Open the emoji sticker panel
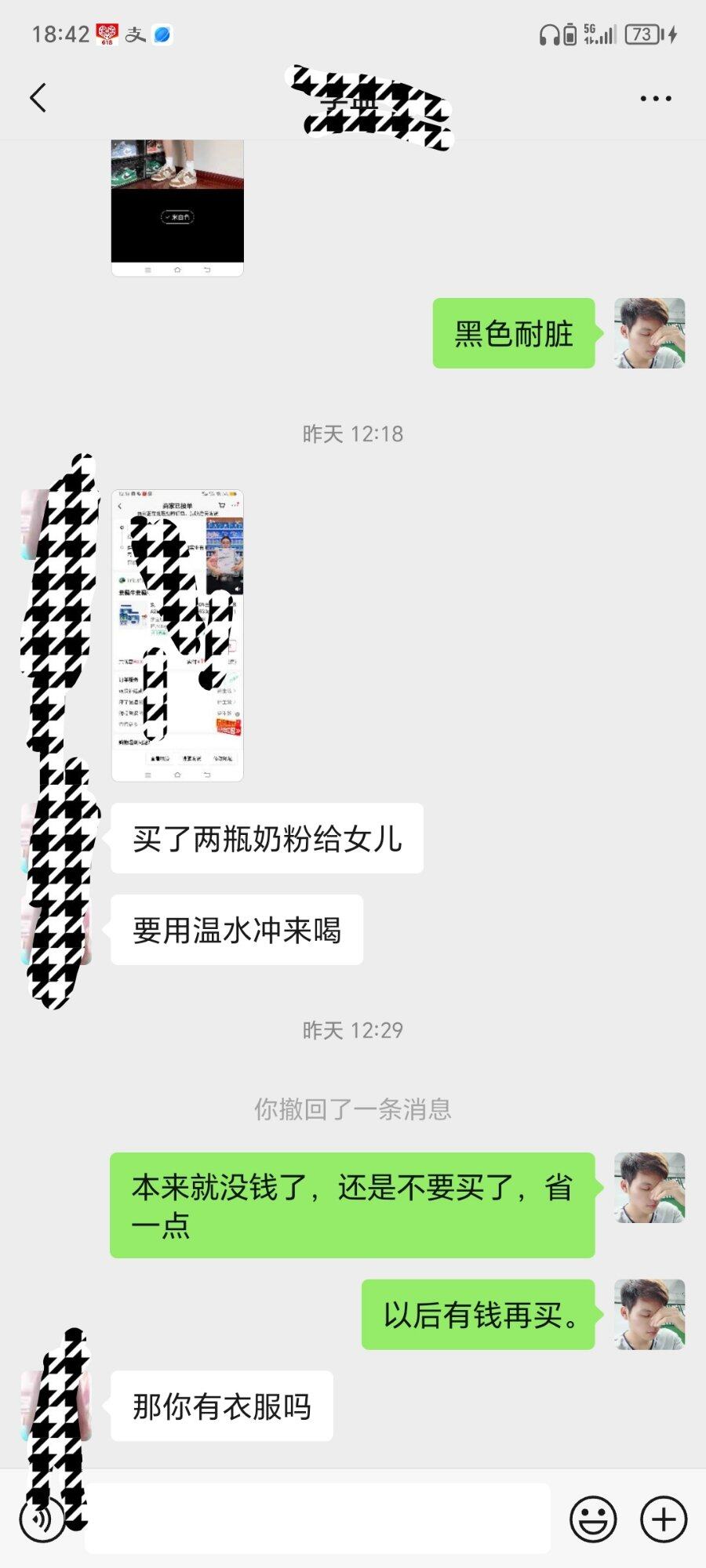 pyautogui.click(x=593, y=1519)
